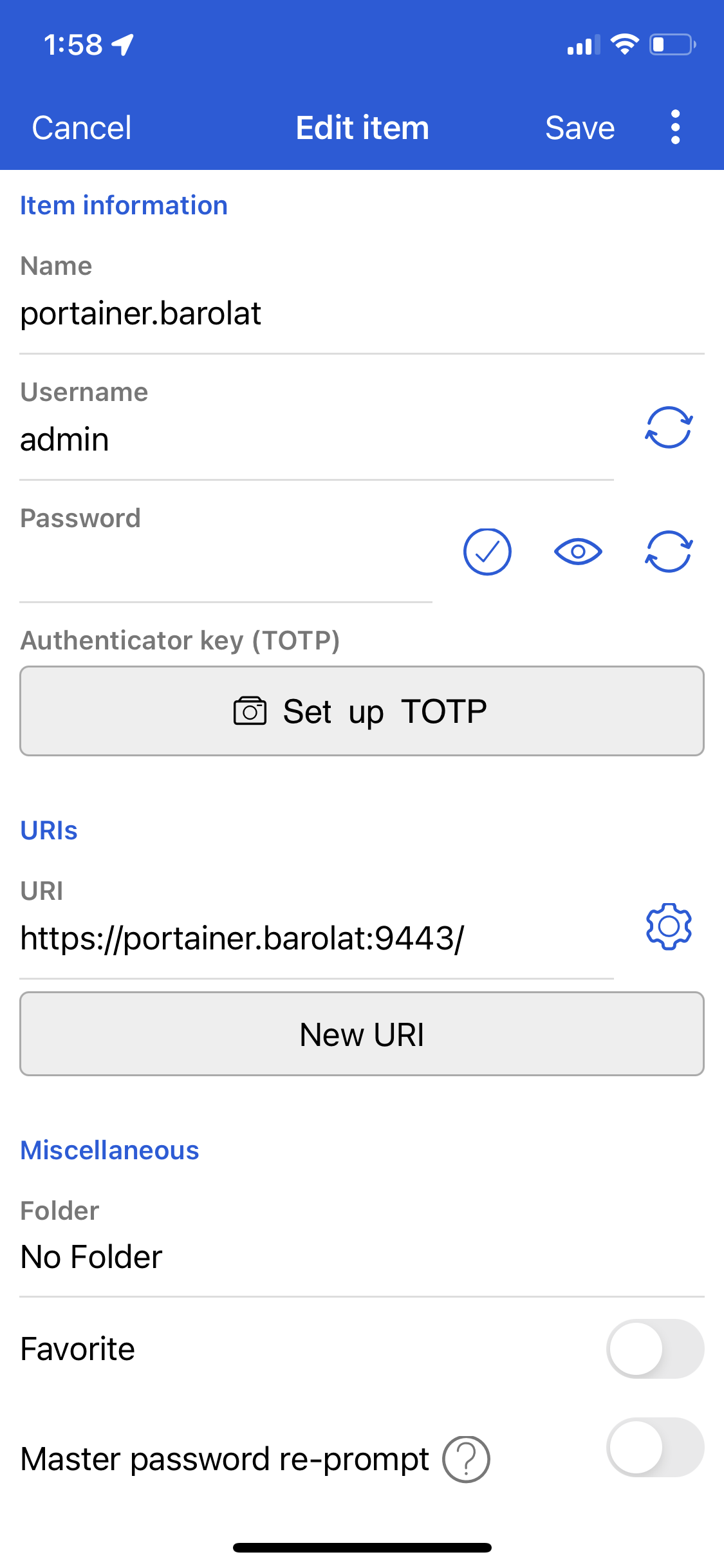The height and width of the screenshot is (1568, 724).
Task: Click the check password icon
Action: click(487, 552)
